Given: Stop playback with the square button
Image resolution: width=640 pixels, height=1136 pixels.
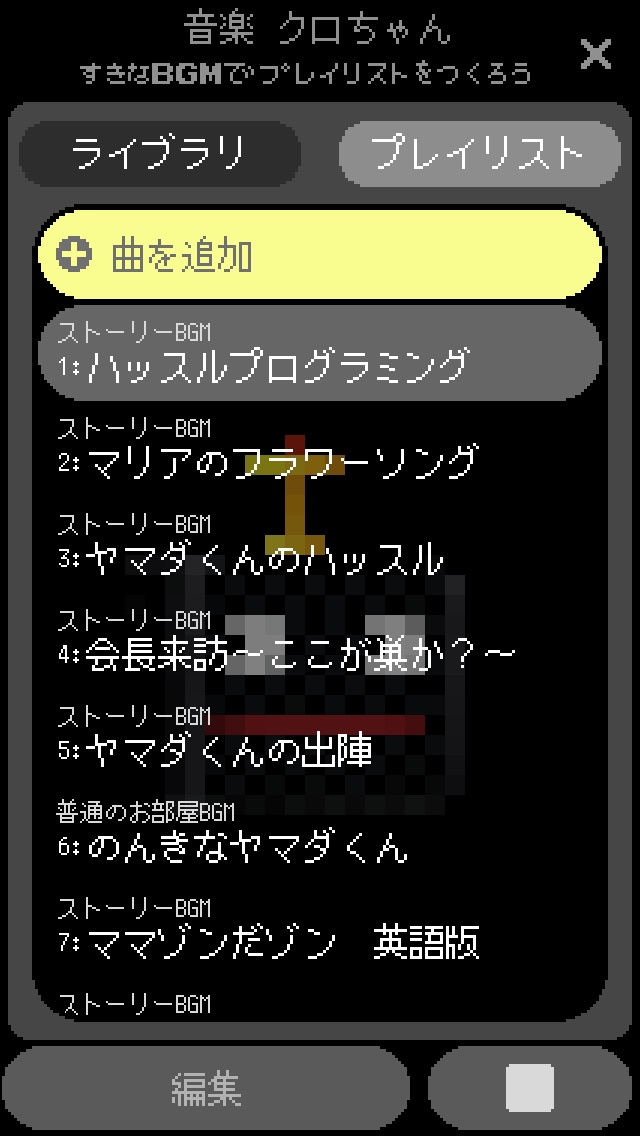Looking at the screenshot, I should 530,1088.
